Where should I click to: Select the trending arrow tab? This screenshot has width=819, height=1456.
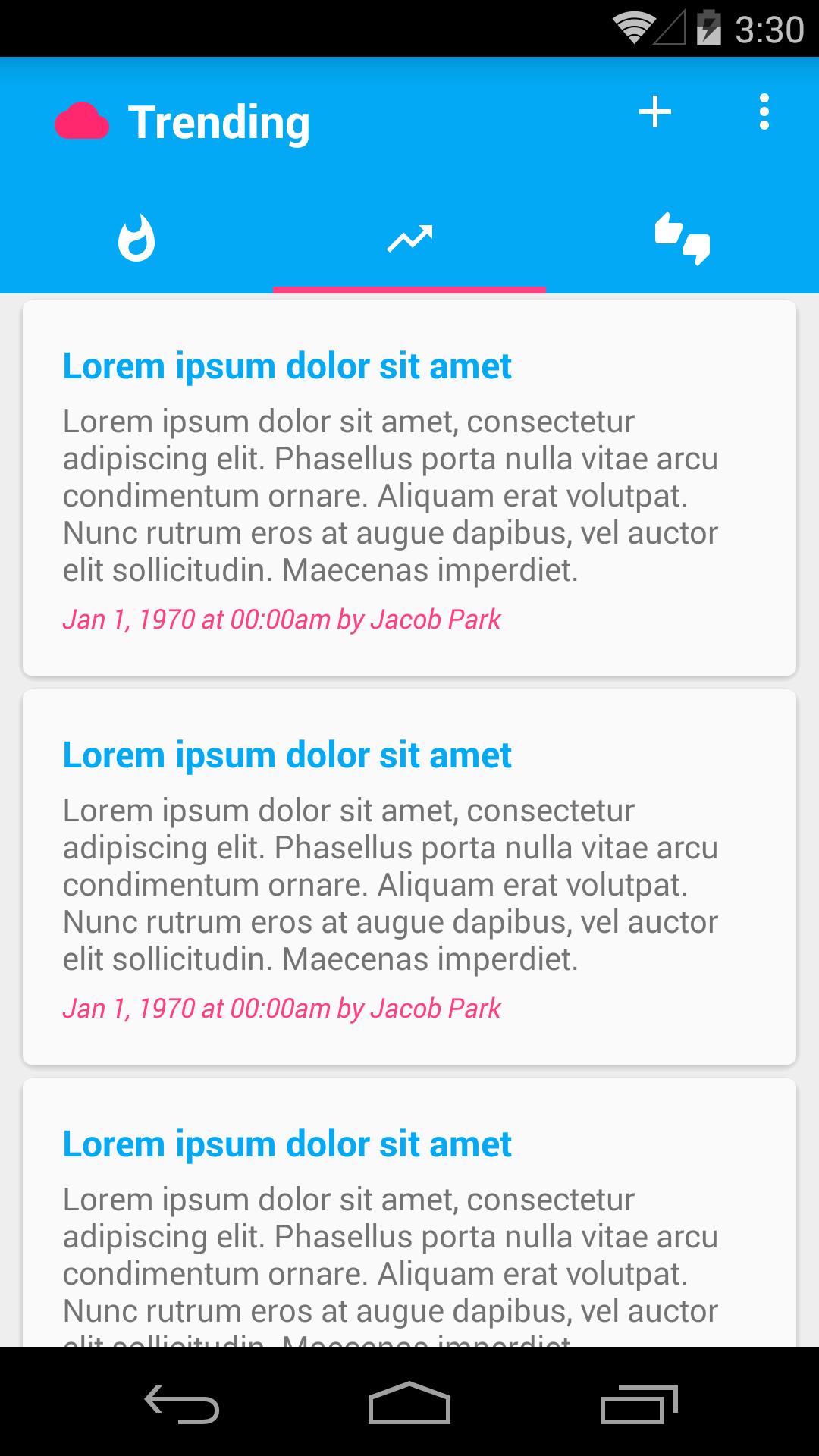click(x=409, y=239)
